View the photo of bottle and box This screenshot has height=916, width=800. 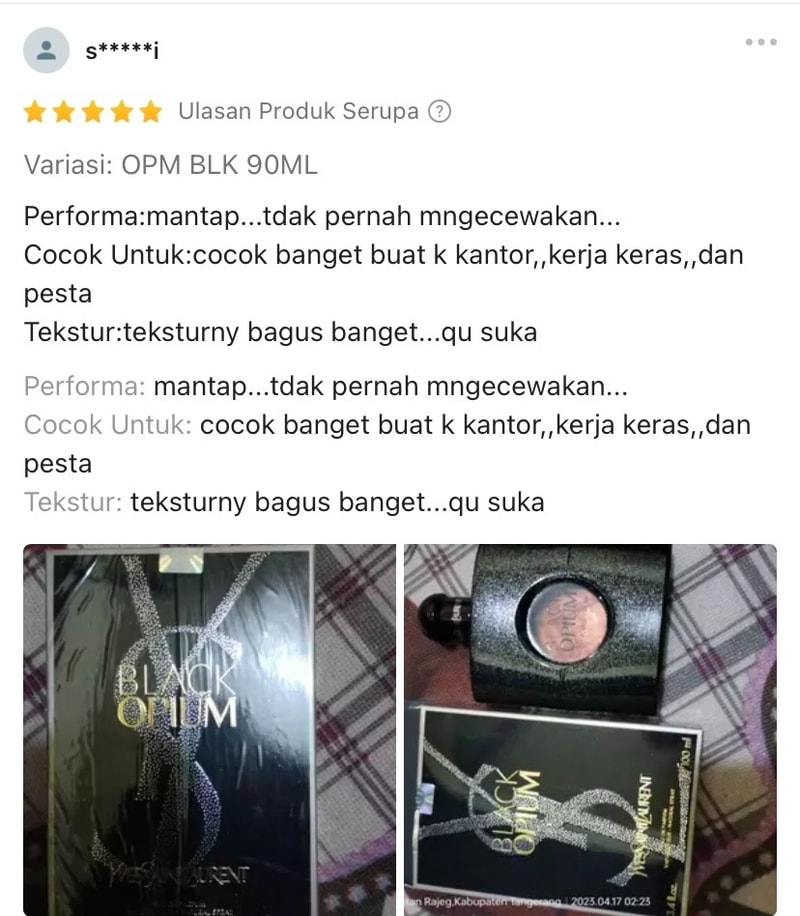coord(590,728)
